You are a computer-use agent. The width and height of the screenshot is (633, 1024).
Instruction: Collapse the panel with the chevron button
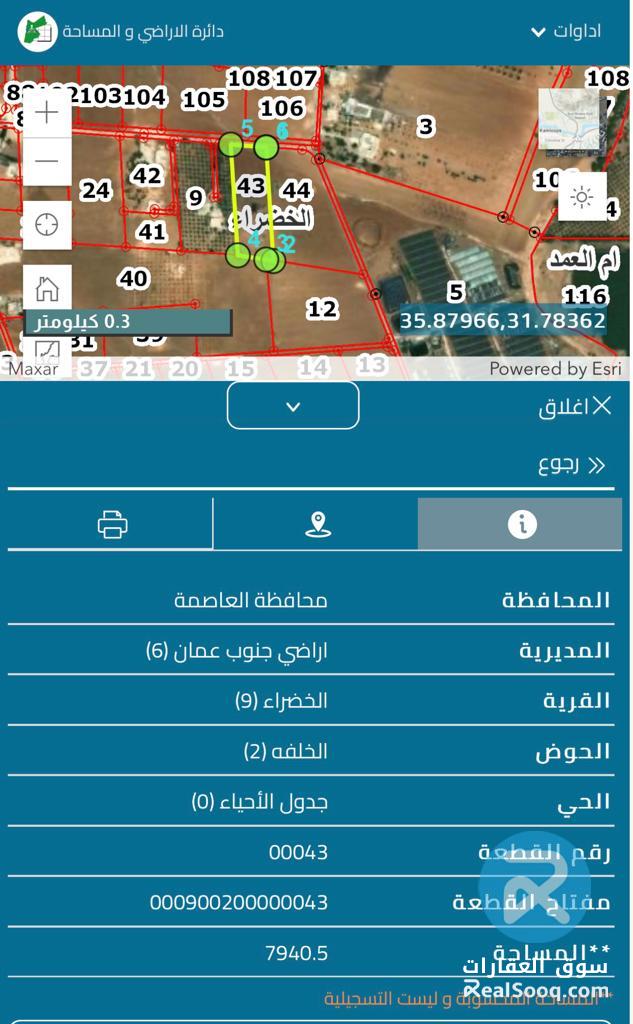[293, 406]
